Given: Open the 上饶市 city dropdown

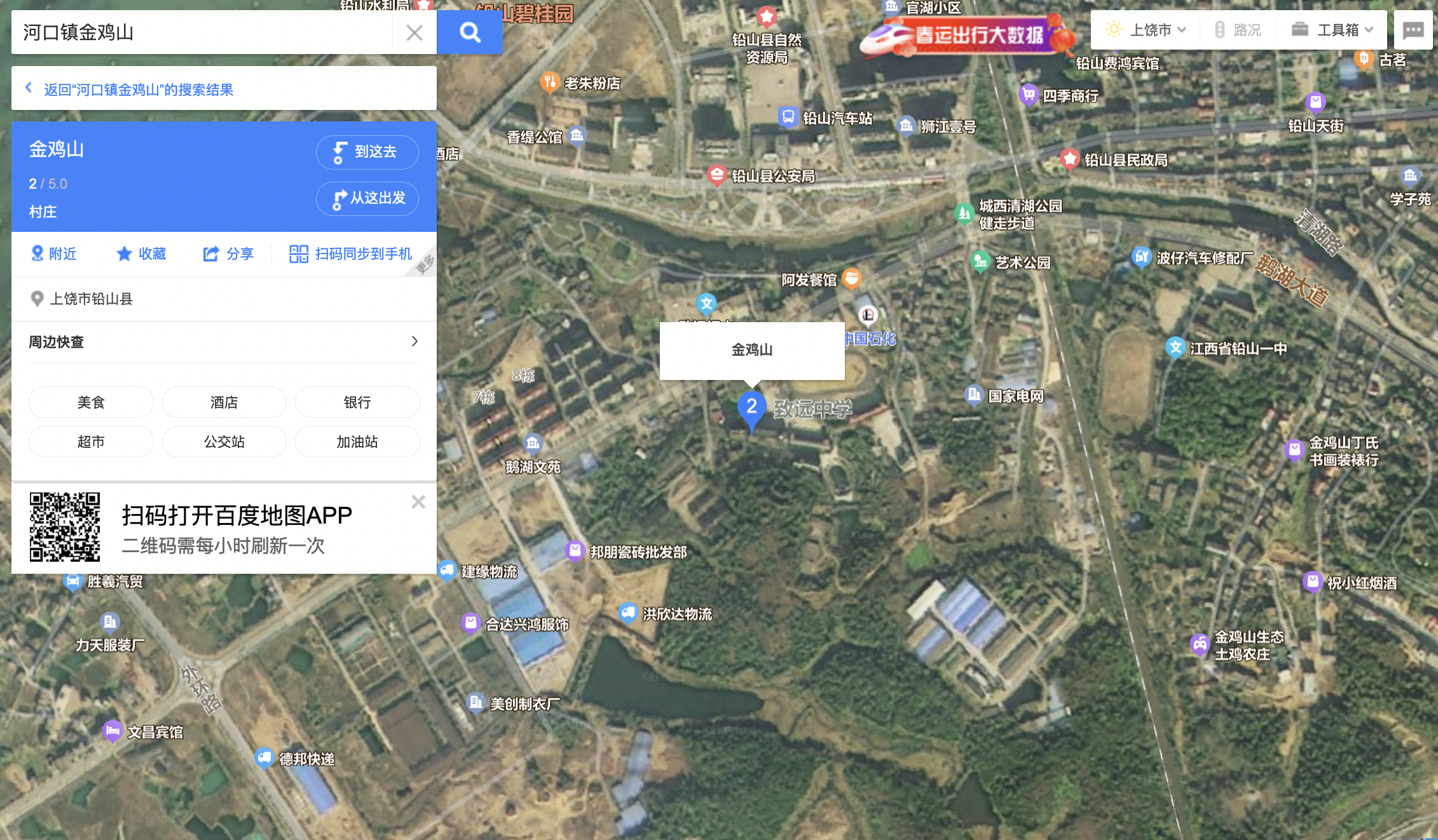Looking at the screenshot, I should [1146, 30].
